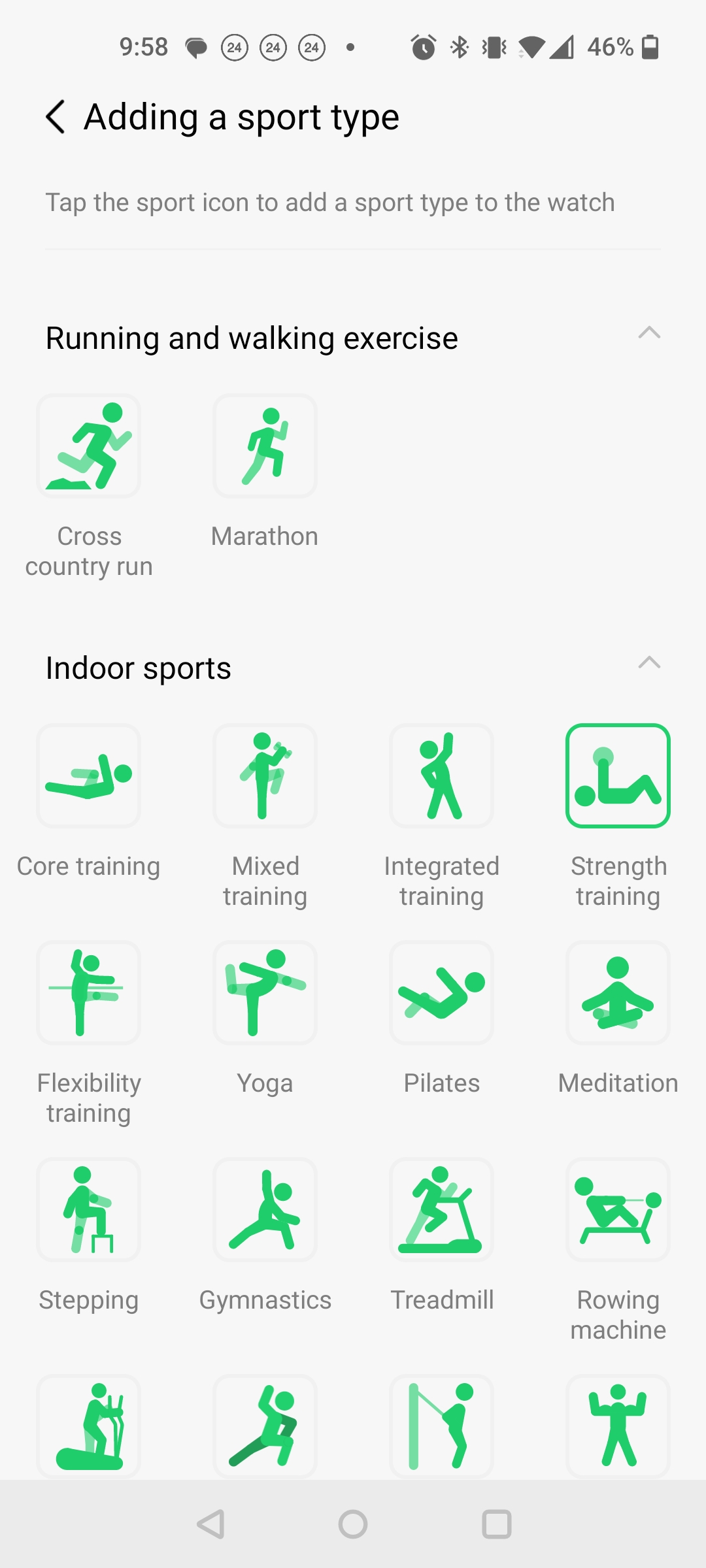706x1568 pixels.
Task: Collapse the Running and walking exercise section
Action: click(649, 333)
